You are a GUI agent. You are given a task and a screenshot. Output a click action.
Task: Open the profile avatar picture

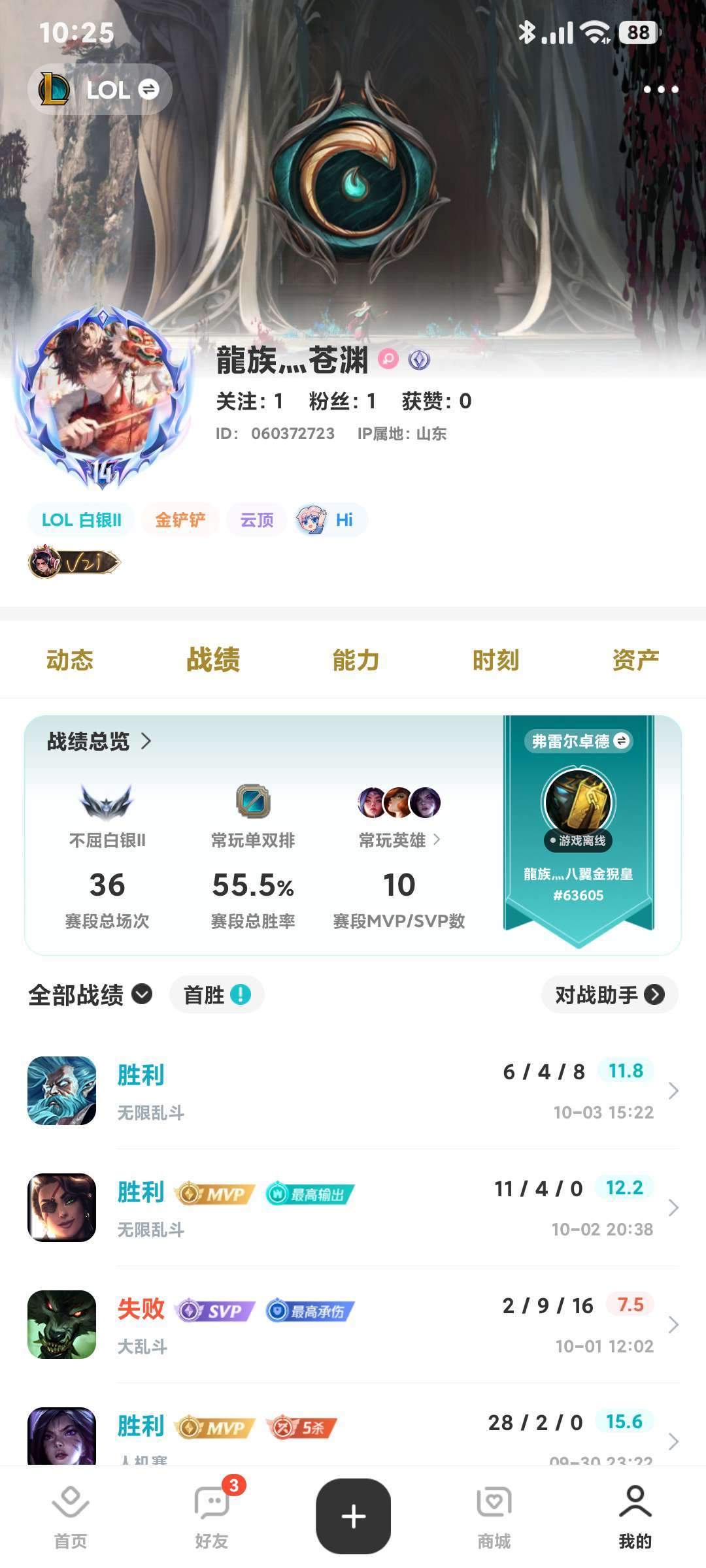[103, 397]
